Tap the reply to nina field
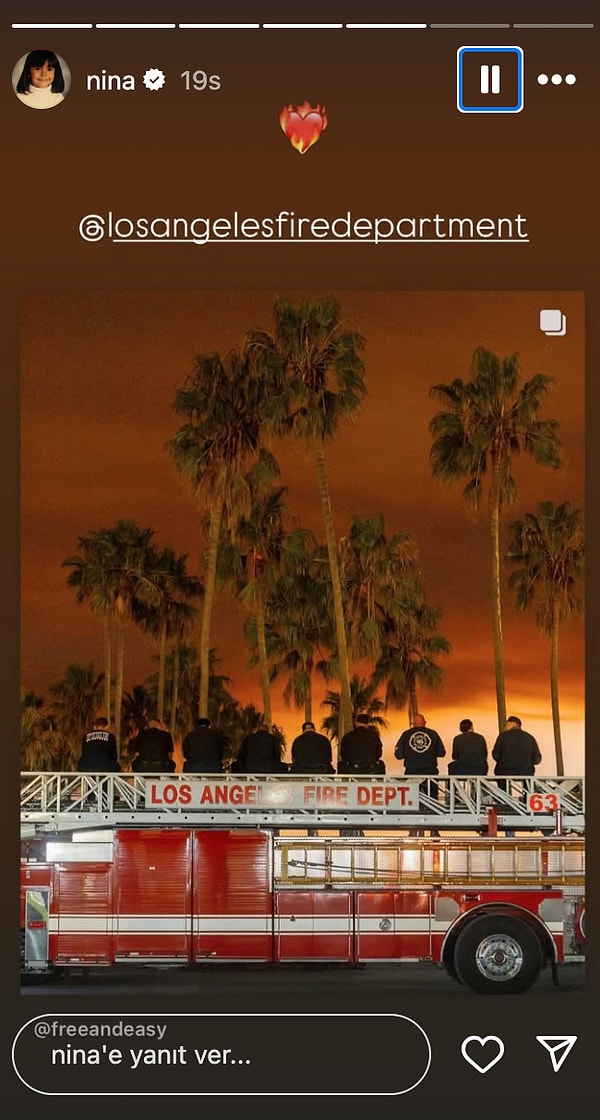 (x=221, y=1054)
